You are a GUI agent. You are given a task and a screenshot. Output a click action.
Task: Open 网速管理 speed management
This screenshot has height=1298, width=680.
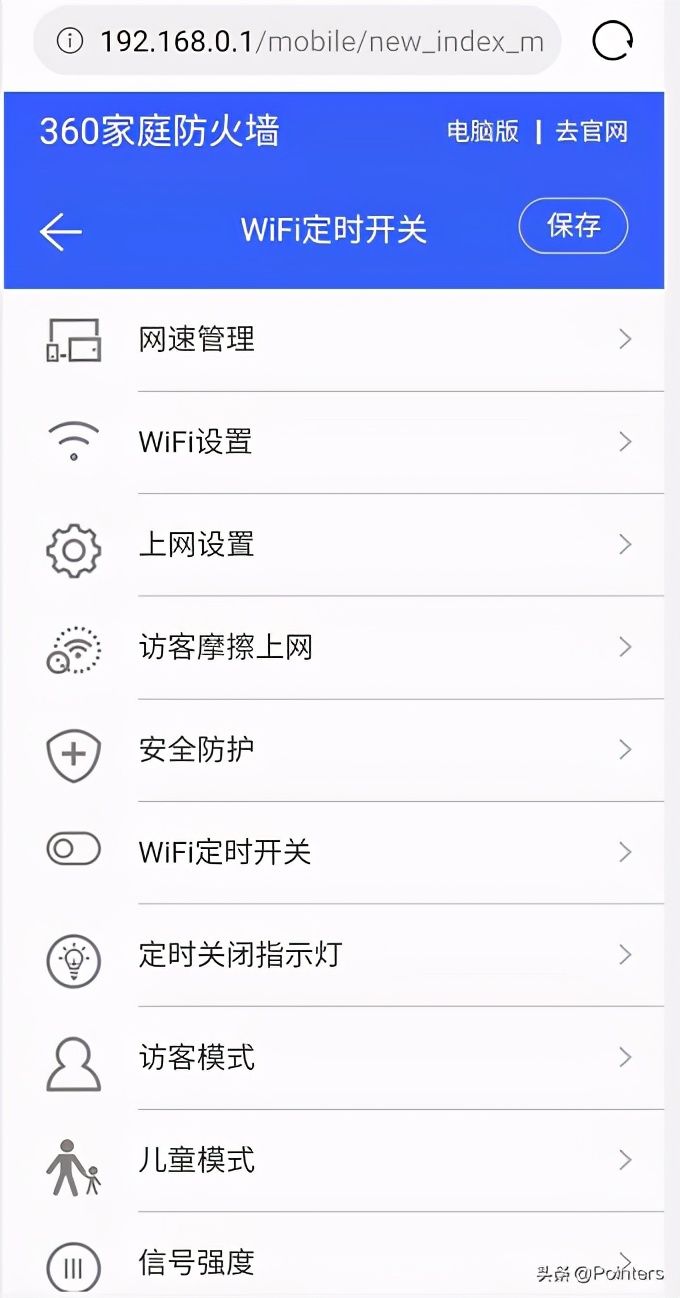(x=340, y=340)
